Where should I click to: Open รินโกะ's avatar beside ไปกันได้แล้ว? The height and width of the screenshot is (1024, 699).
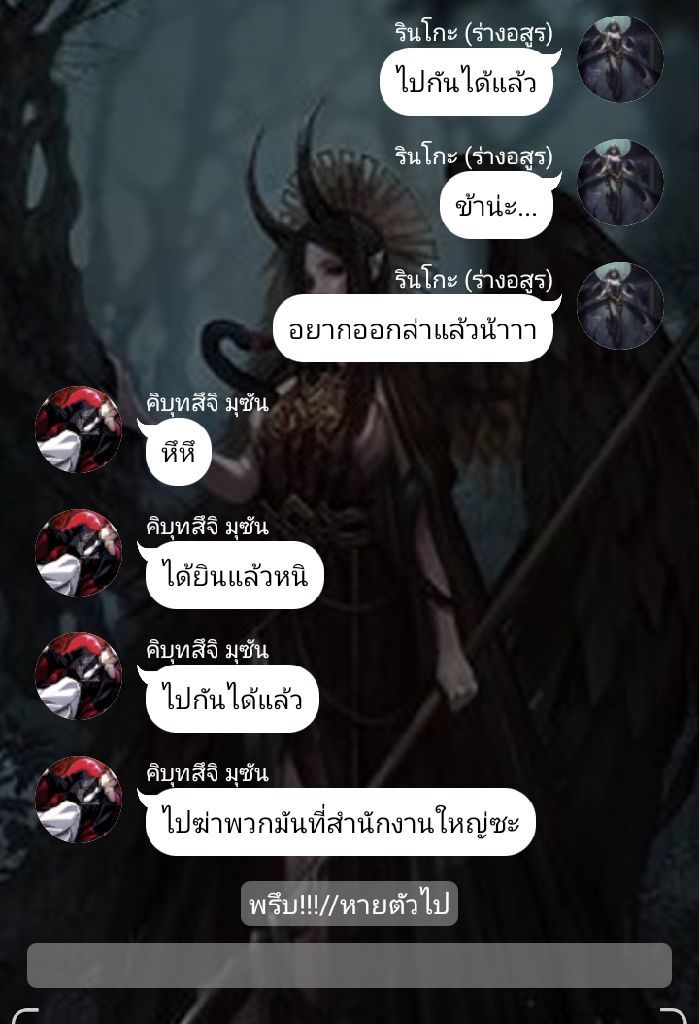tap(620, 59)
